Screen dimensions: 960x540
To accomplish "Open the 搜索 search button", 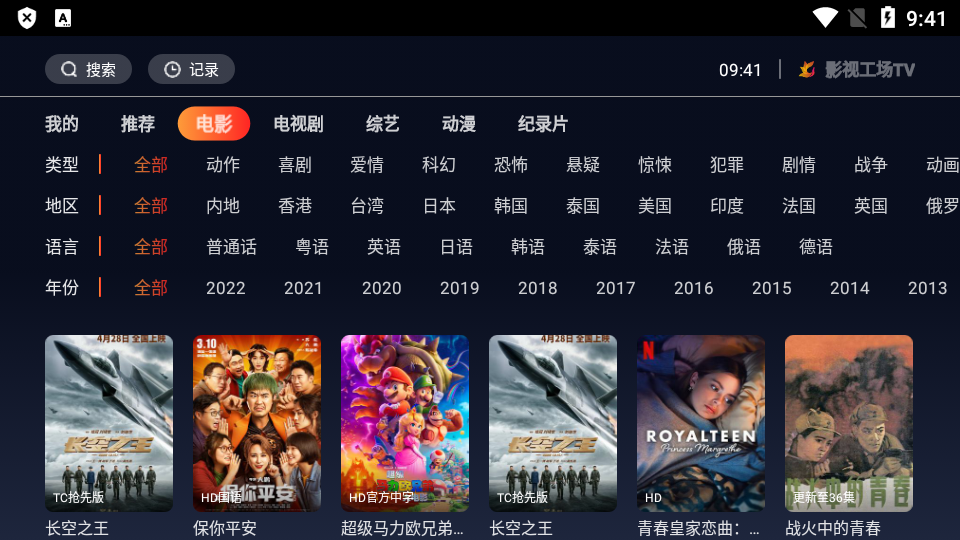I will [x=88, y=69].
